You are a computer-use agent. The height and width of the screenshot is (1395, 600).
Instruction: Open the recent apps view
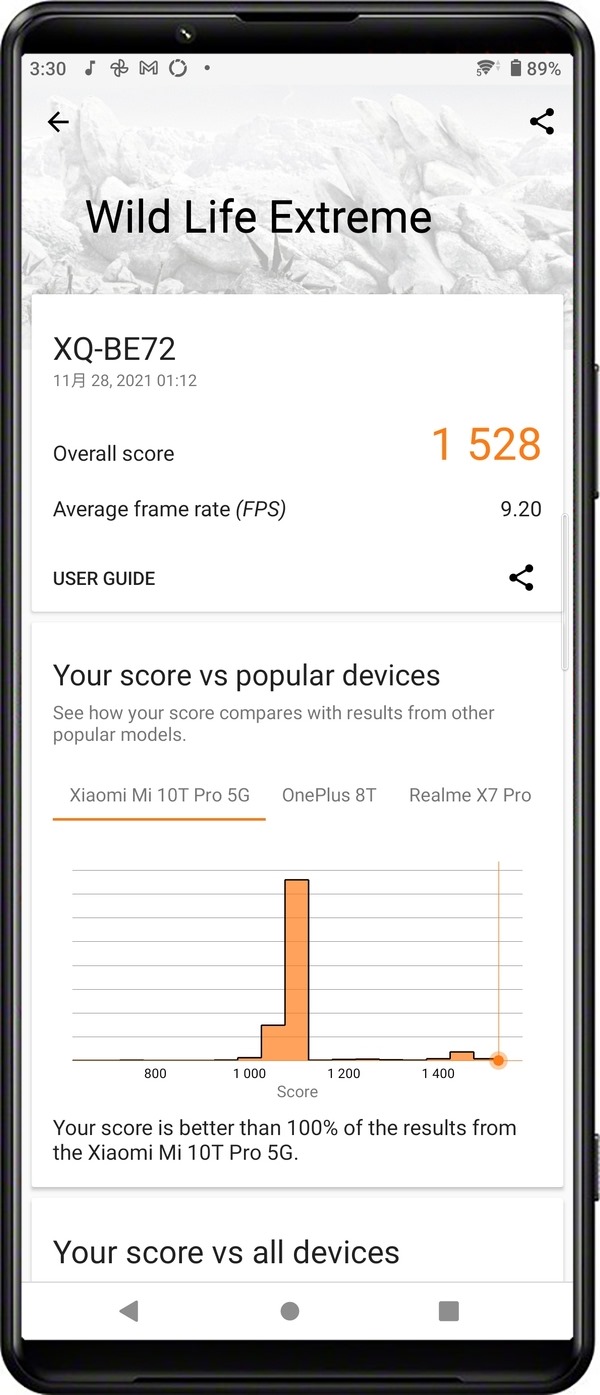449,1311
